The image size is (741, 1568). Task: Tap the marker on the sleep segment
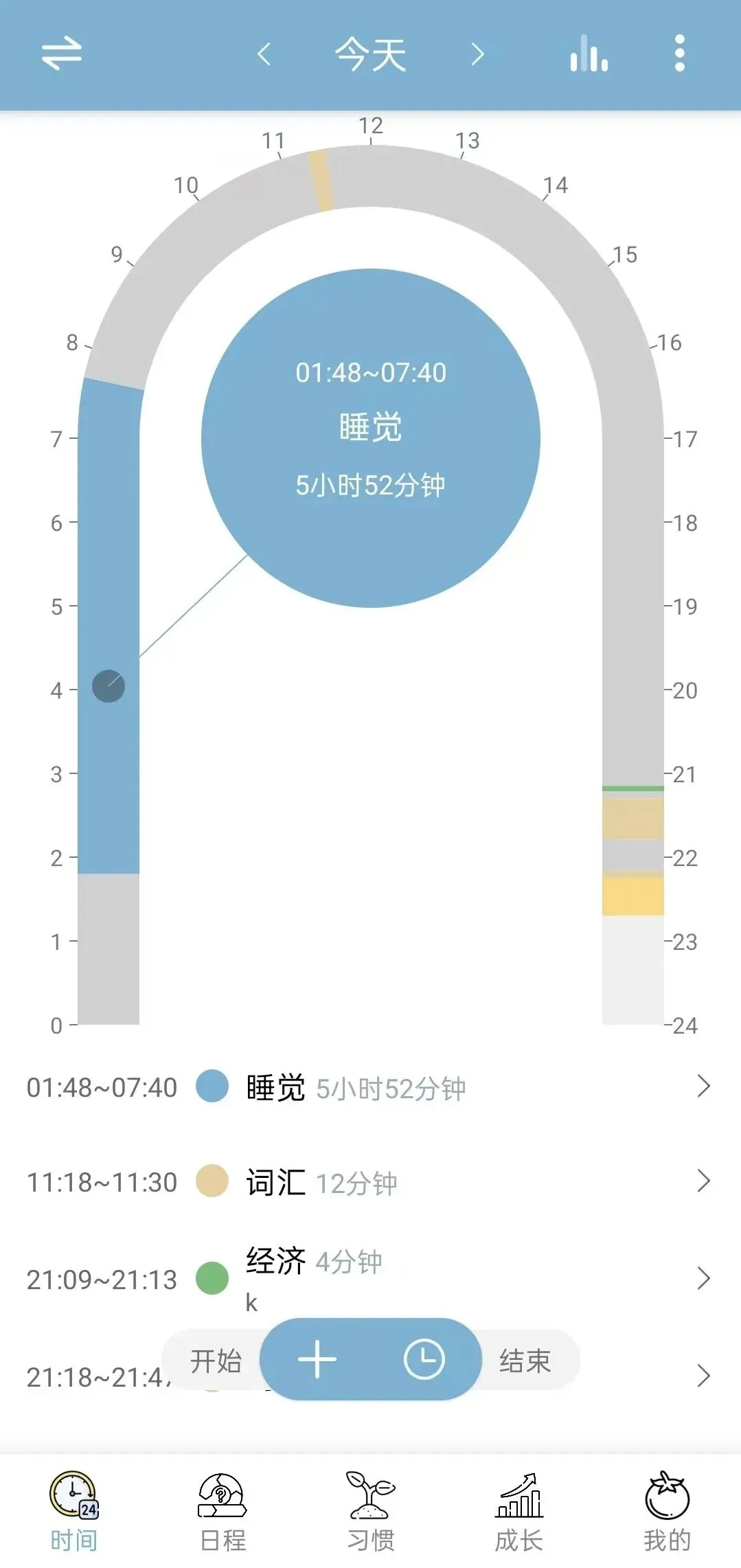tap(109, 685)
